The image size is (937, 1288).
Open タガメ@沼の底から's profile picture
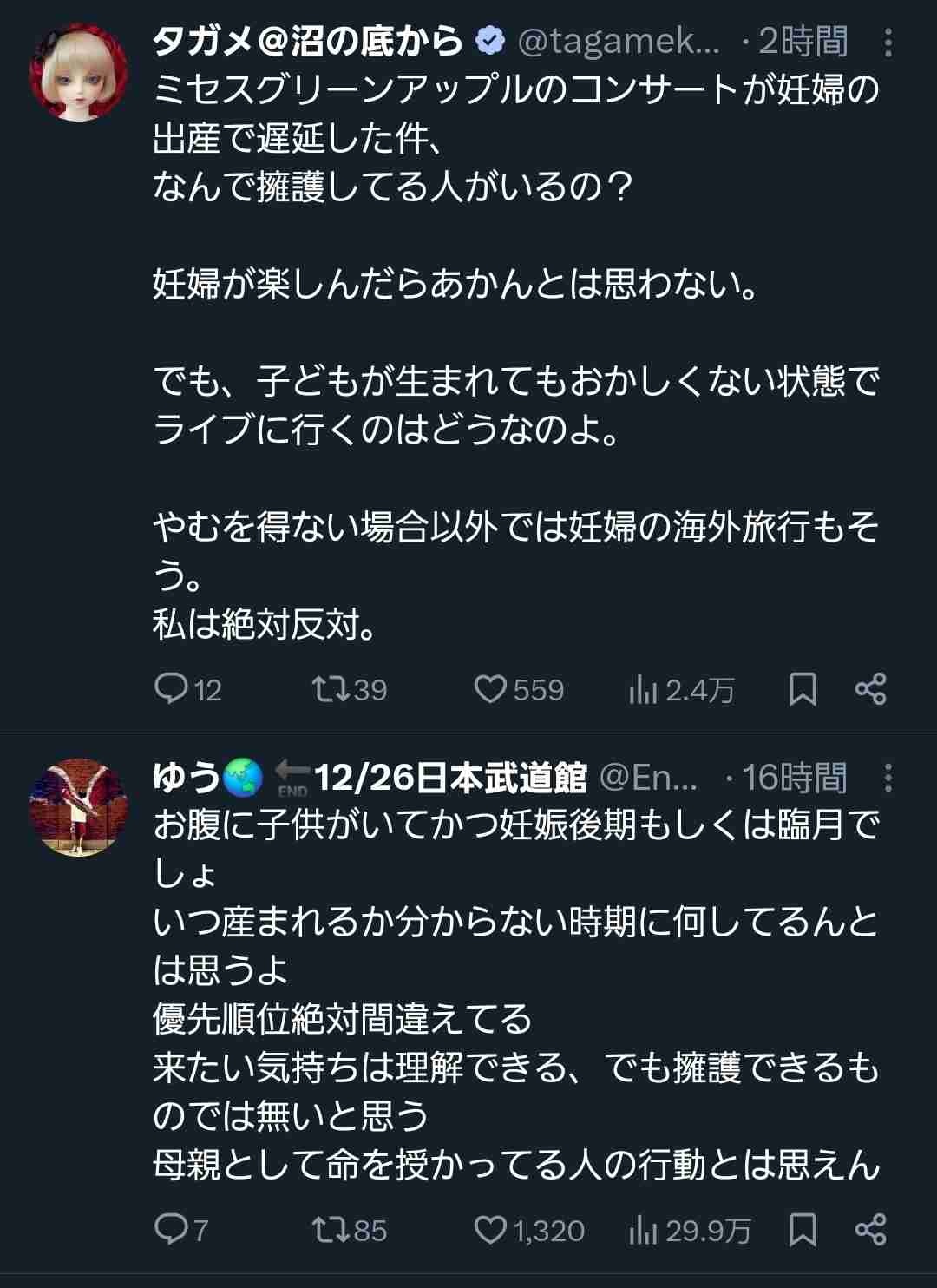point(78,72)
